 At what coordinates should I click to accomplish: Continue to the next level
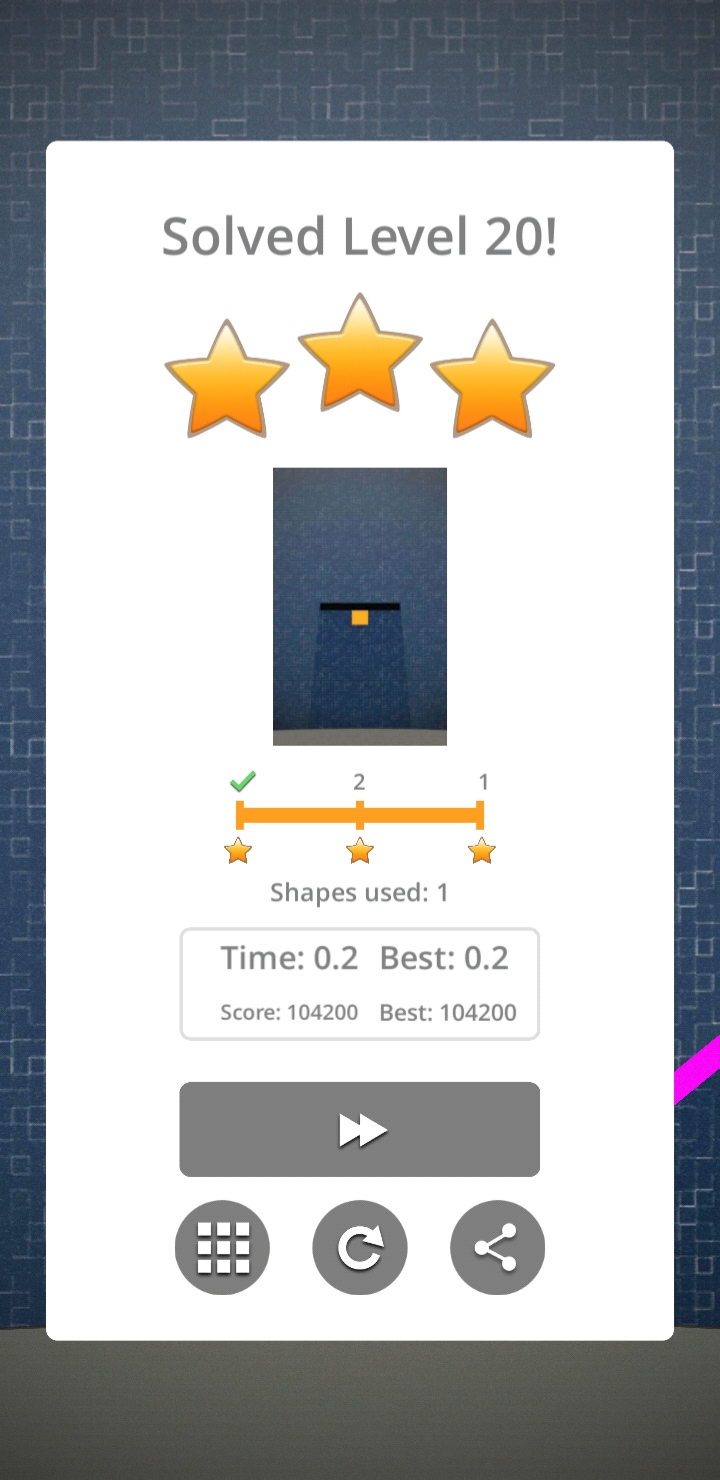(360, 1129)
